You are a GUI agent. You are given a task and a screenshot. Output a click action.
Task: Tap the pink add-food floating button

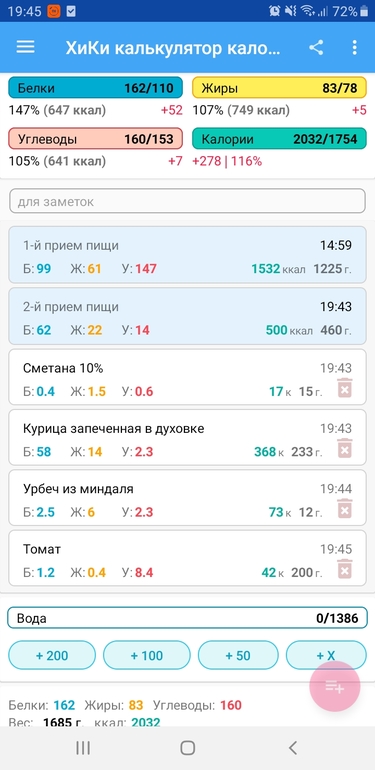[x=335, y=687]
